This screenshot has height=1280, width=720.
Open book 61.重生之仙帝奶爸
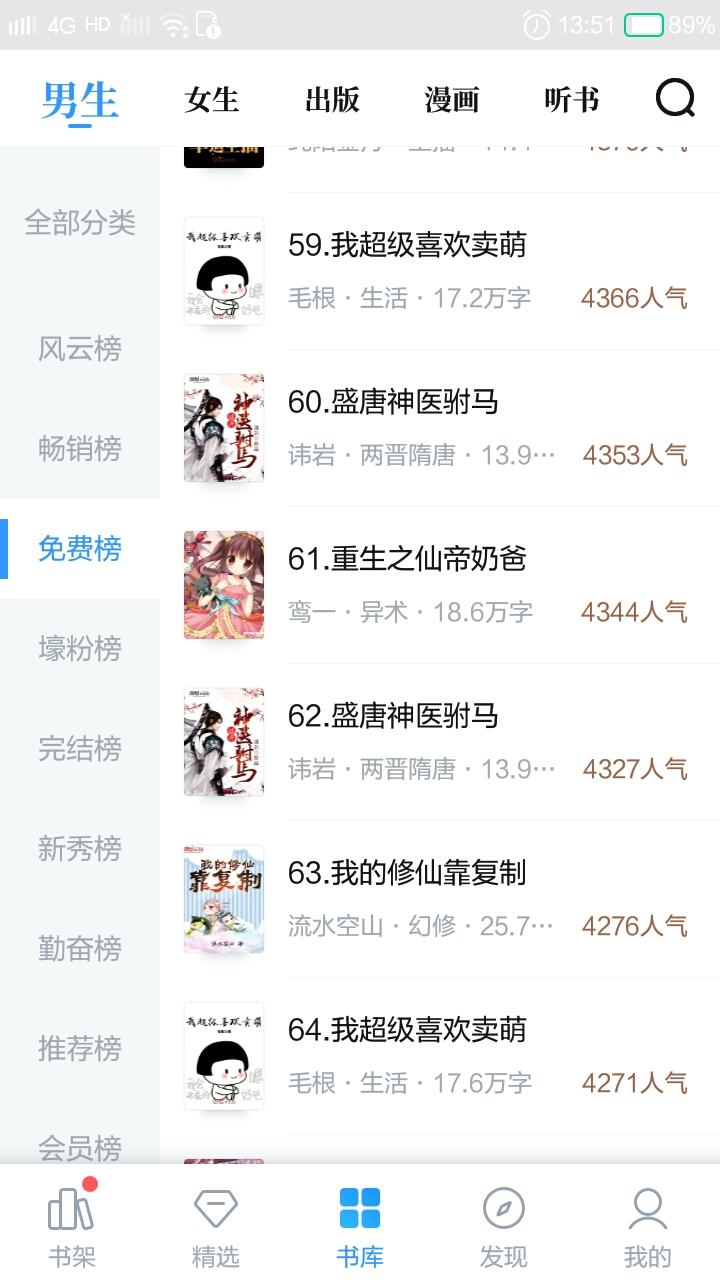click(440, 585)
